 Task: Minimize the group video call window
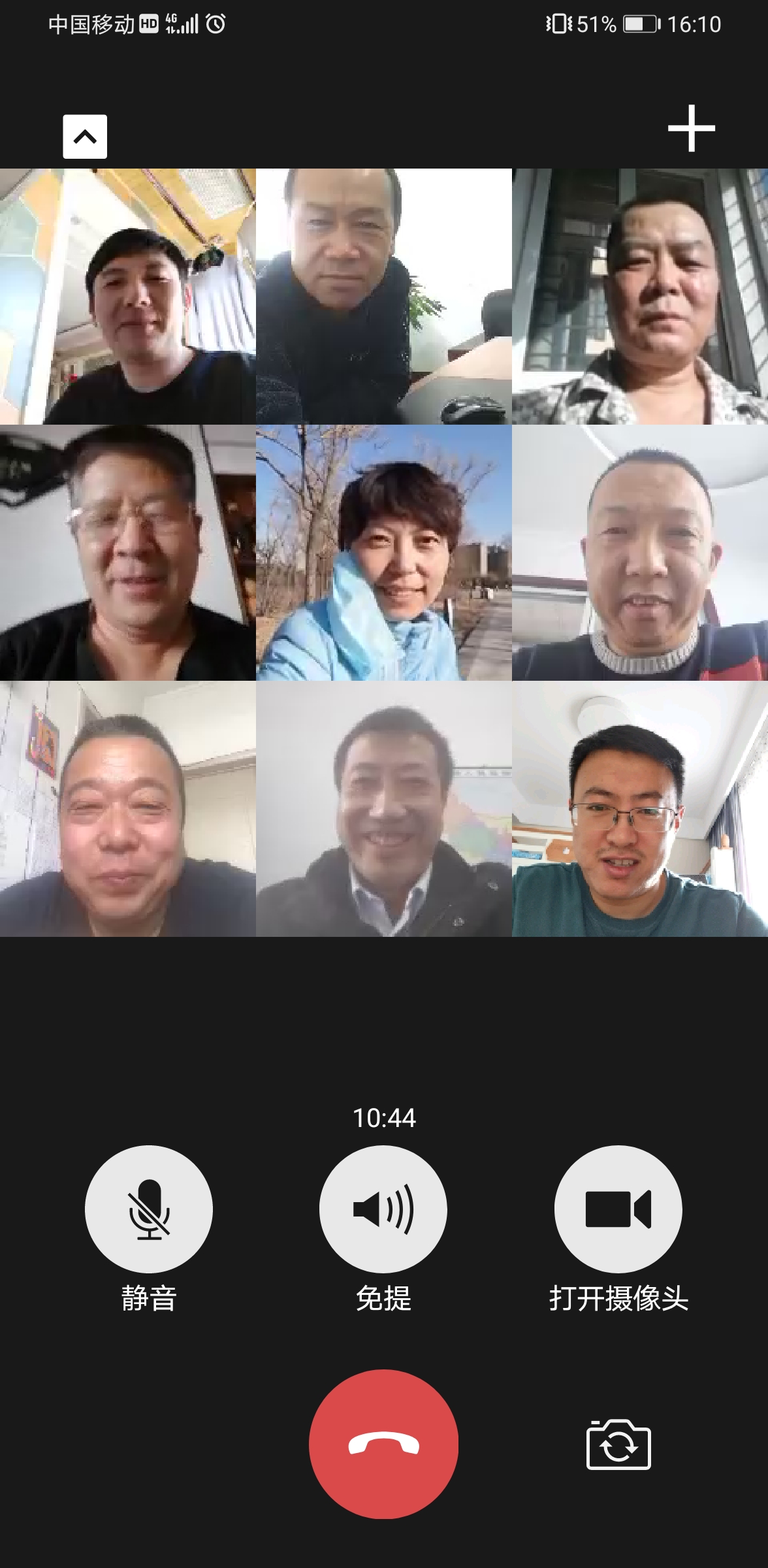pos(85,137)
